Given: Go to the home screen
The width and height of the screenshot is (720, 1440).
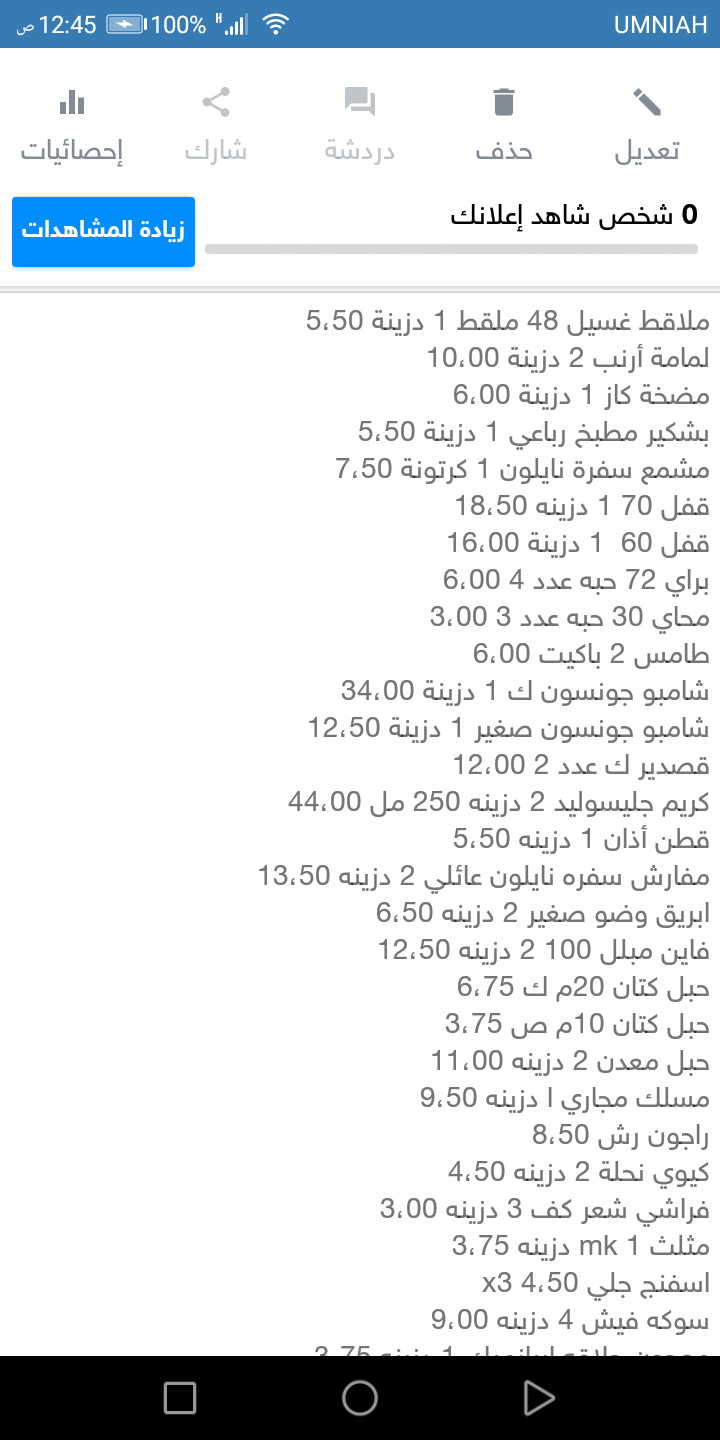Looking at the screenshot, I should point(360,1397).
